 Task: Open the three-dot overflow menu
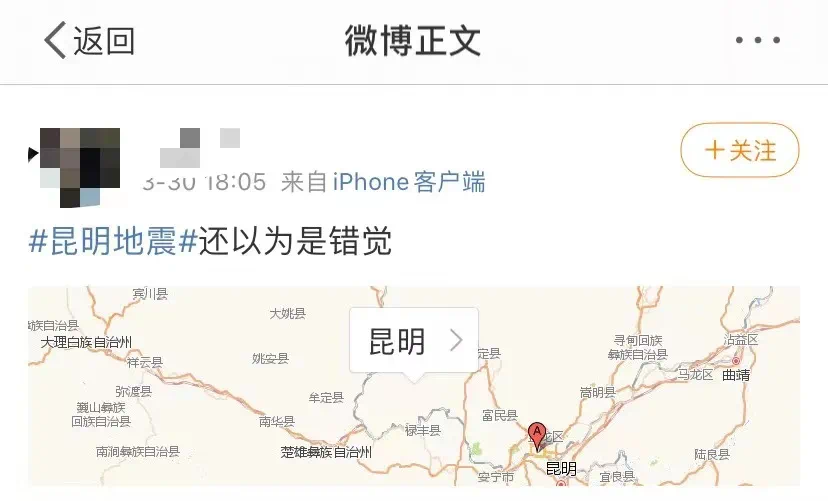757,41
